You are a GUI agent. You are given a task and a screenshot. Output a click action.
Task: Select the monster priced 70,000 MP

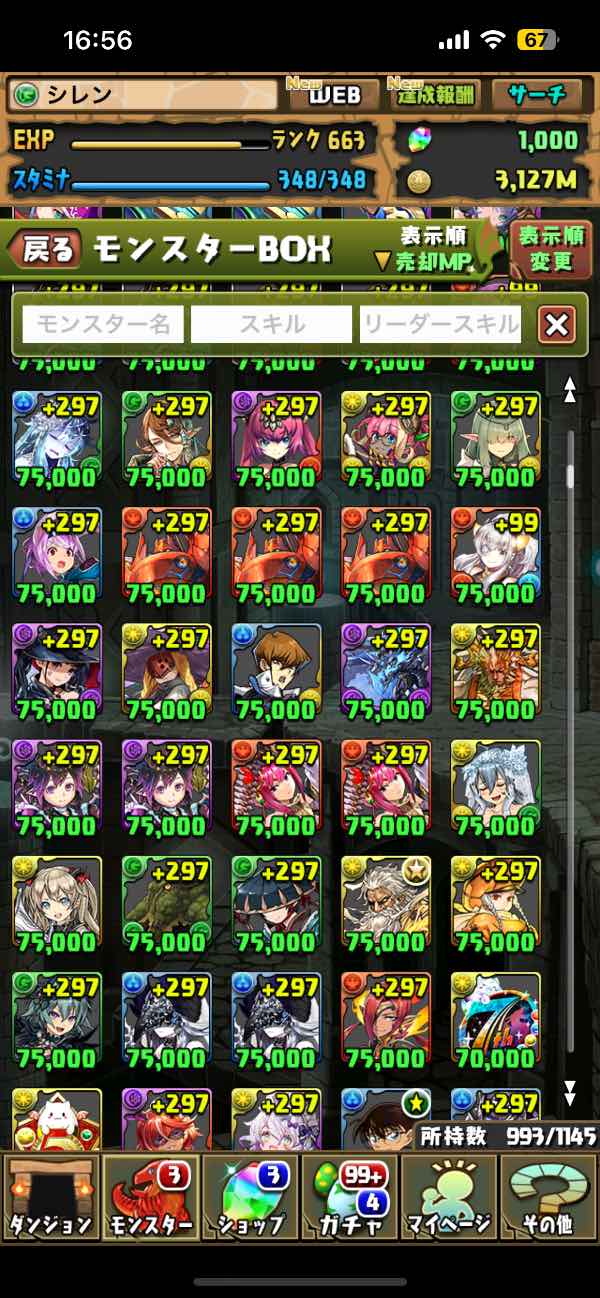click(496, 1018)
